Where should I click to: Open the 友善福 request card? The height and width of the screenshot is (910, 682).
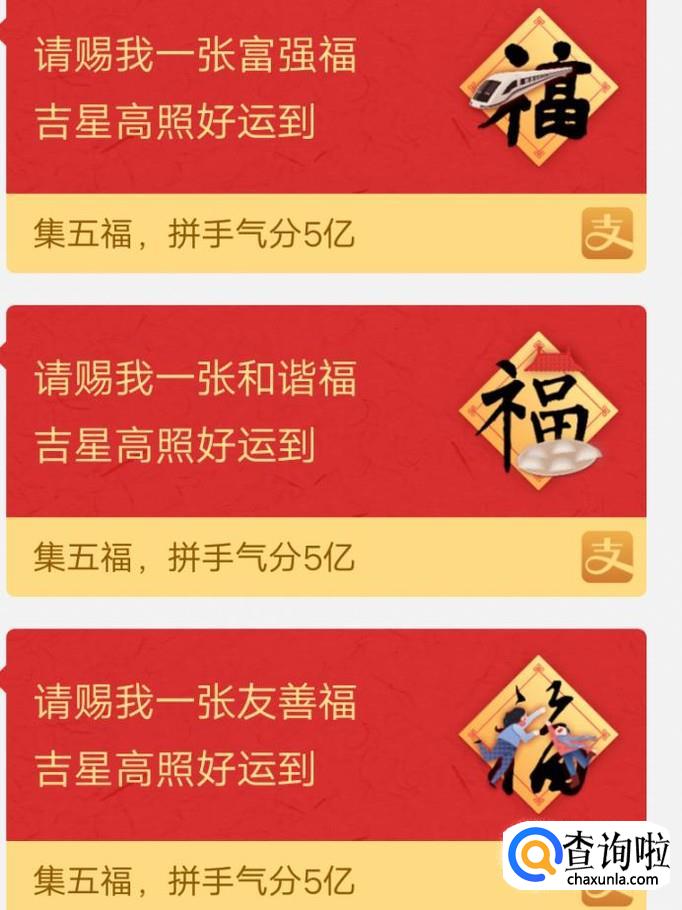point(326,769)
